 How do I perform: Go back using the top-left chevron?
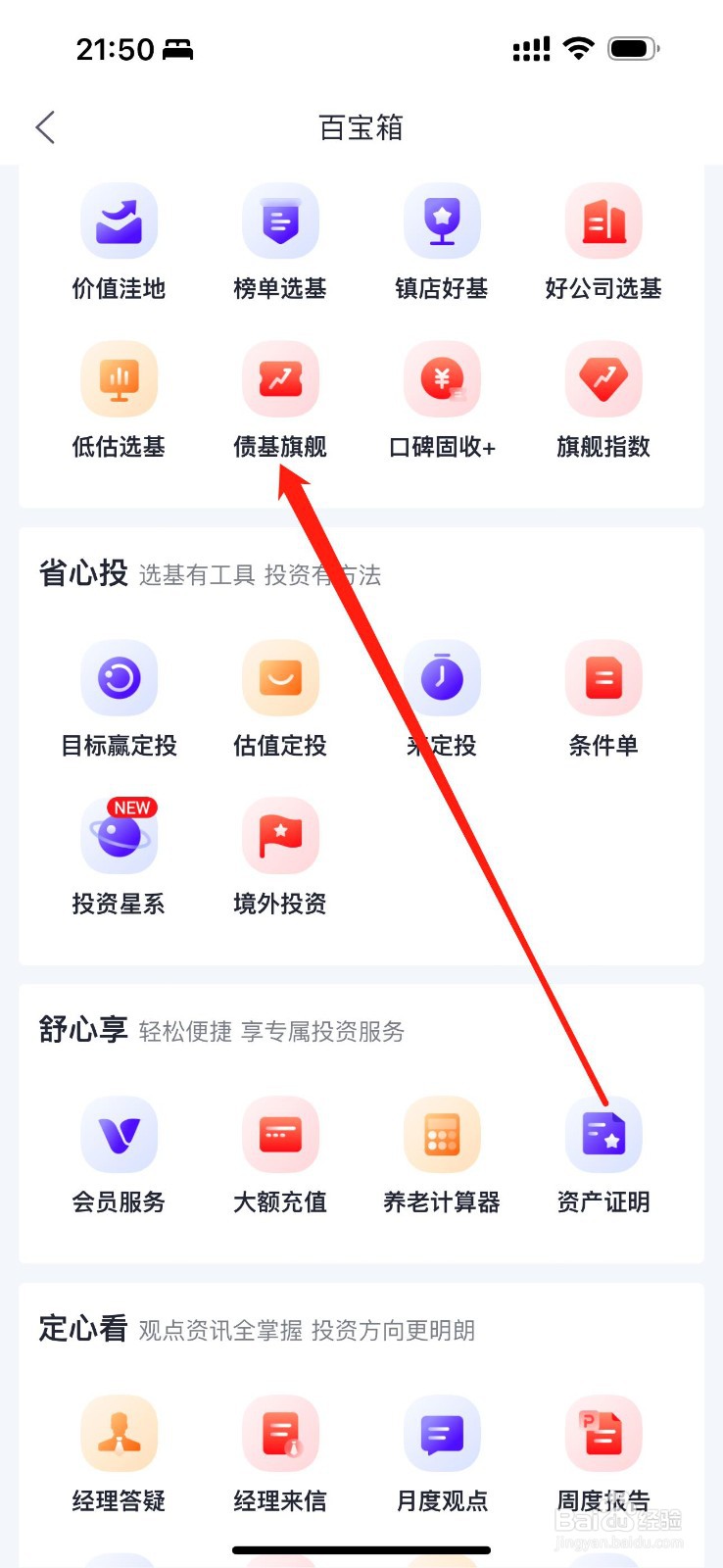click(x=45, y=127)
